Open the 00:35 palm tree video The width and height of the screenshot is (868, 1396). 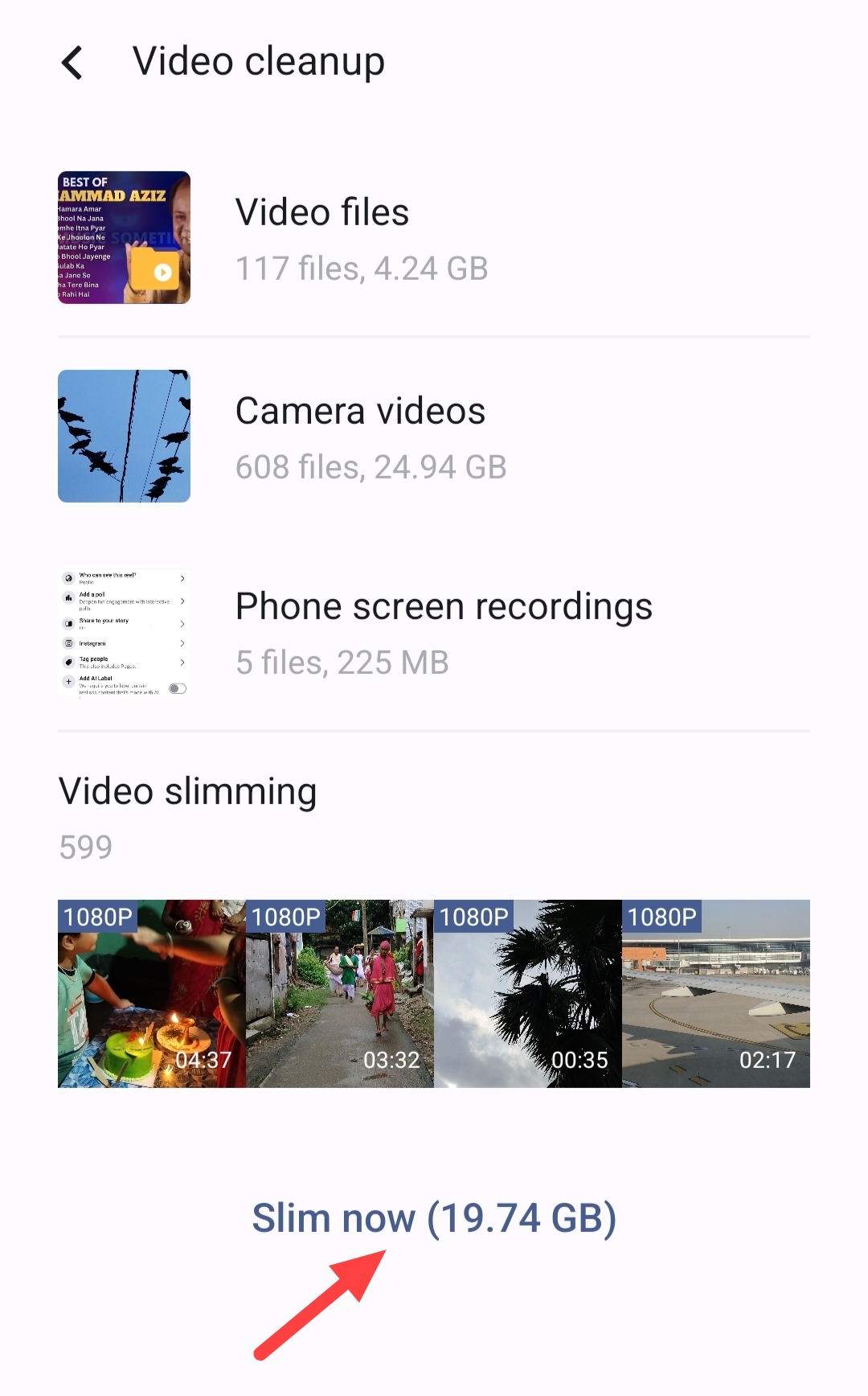coord(528,994)
